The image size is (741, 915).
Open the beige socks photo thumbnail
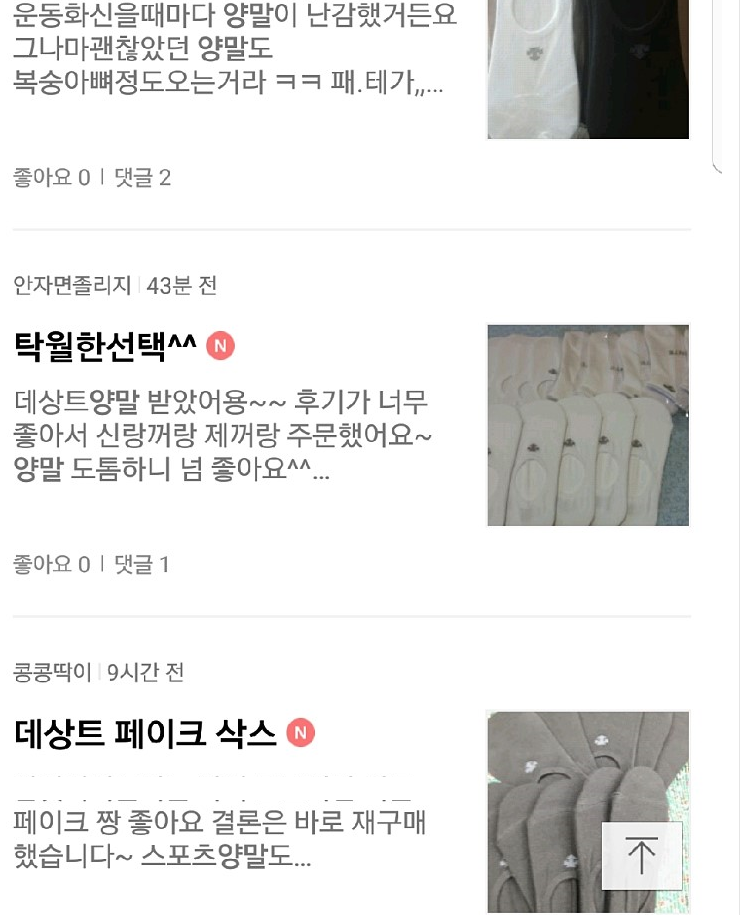(588, 425)
